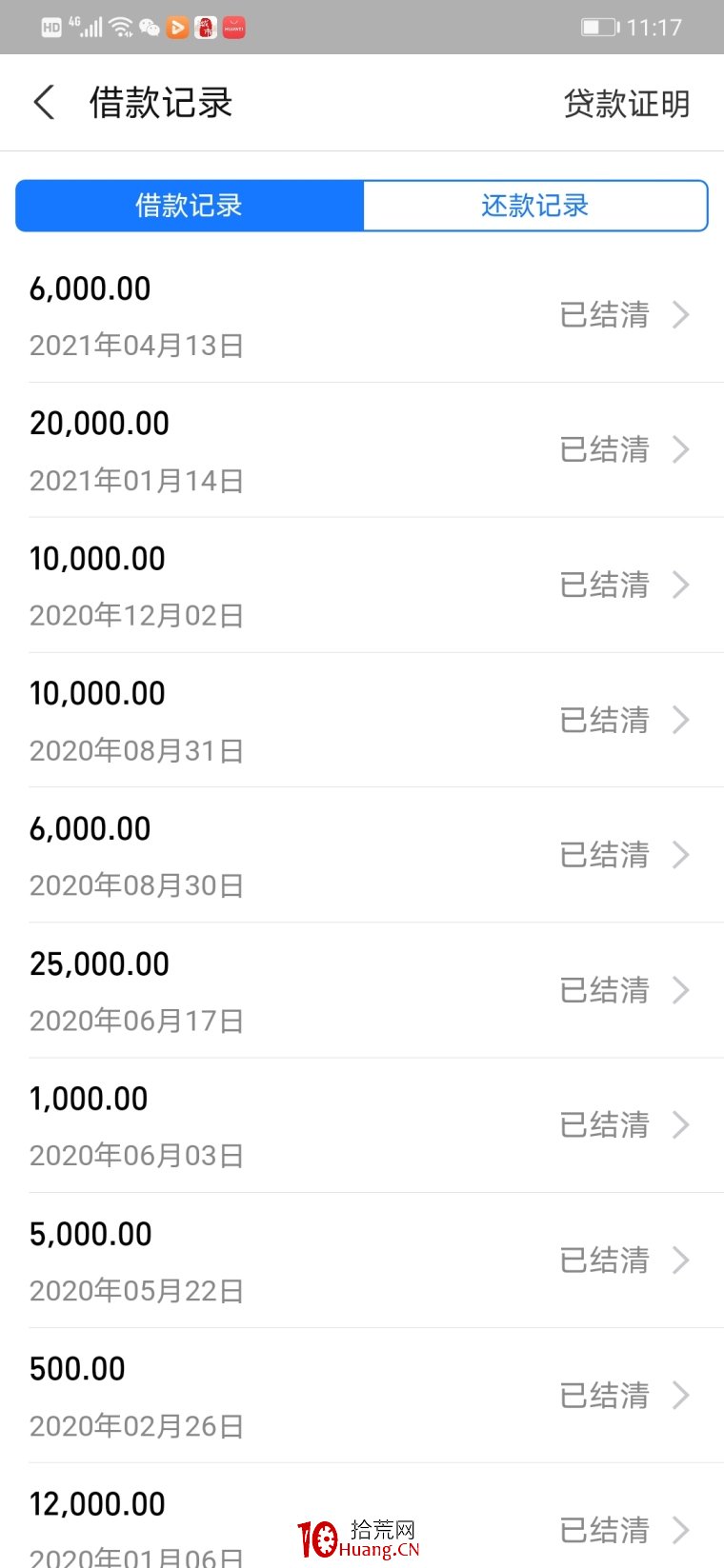Screen dimensions: 724x1568
Task: Tap the Huawei AppGallery icon in status bar
Action: 232,28
